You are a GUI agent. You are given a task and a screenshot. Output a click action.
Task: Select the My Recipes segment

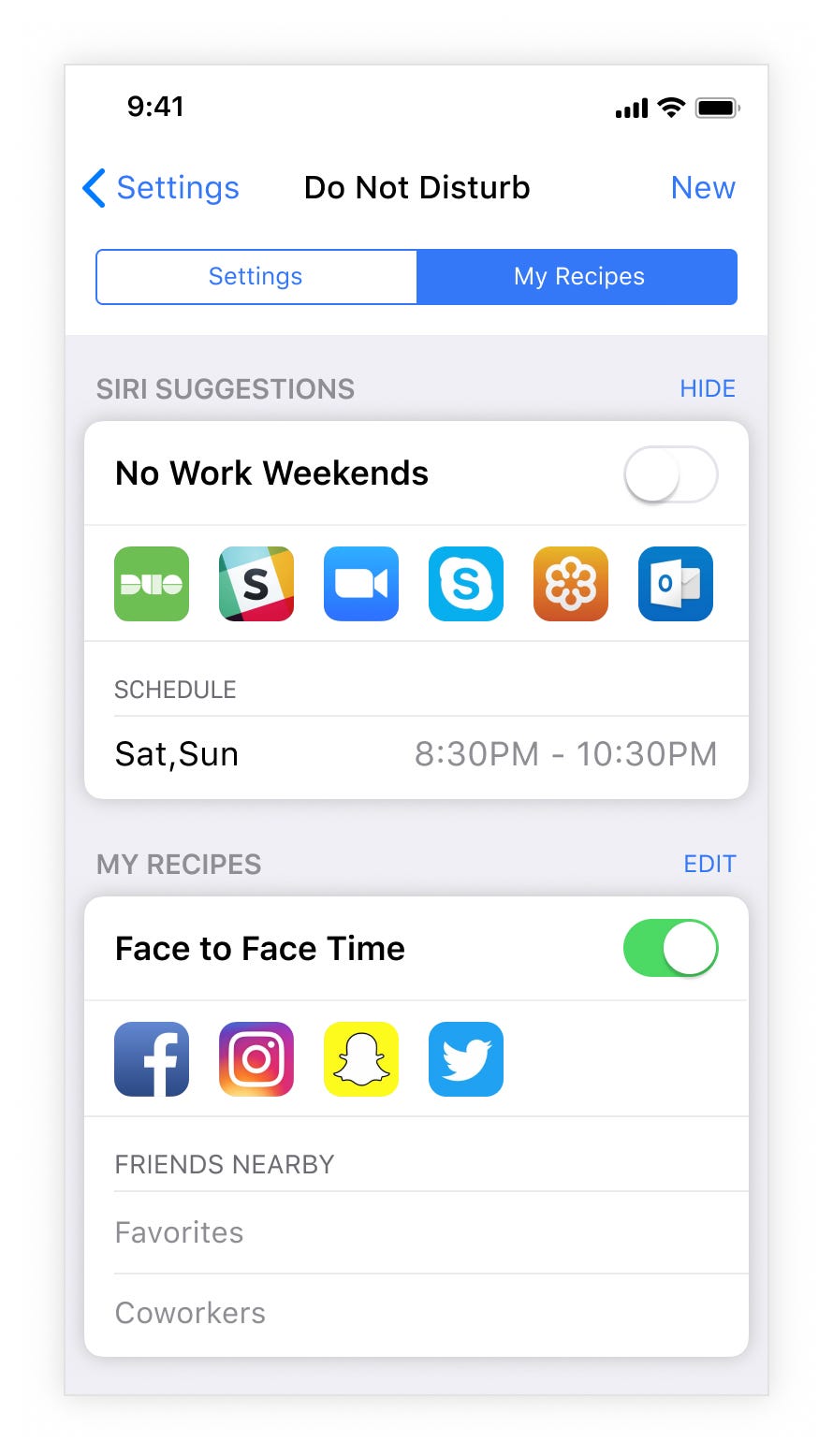pos(577,277)
